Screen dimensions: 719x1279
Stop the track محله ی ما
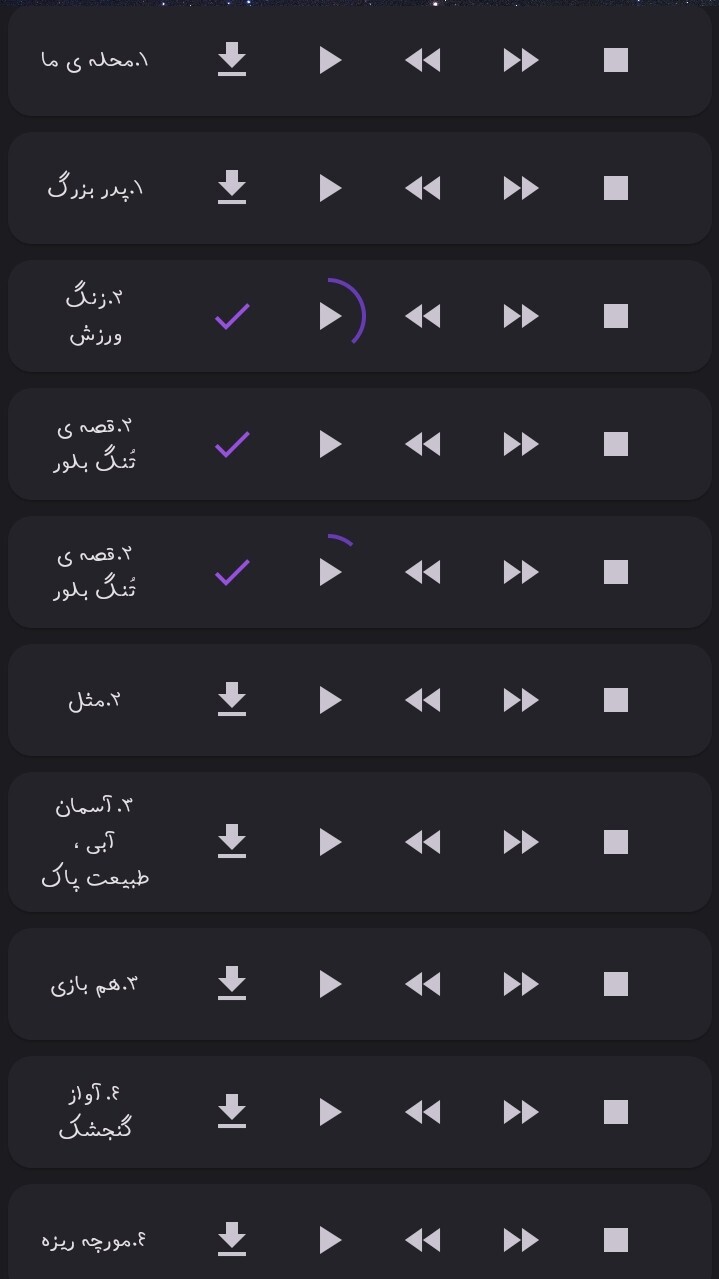coord(616,60)
